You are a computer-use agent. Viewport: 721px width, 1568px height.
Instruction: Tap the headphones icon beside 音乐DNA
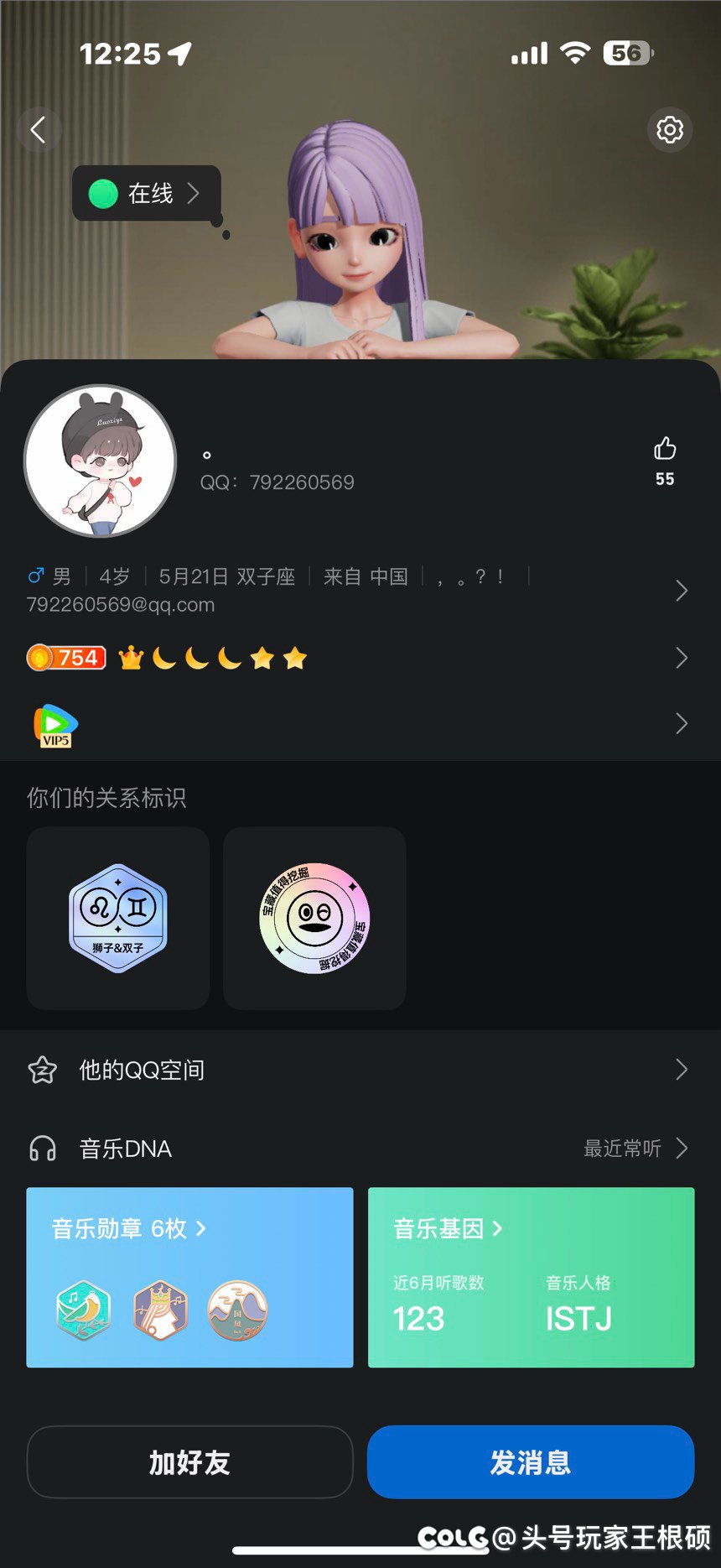tap(43, 1148)
